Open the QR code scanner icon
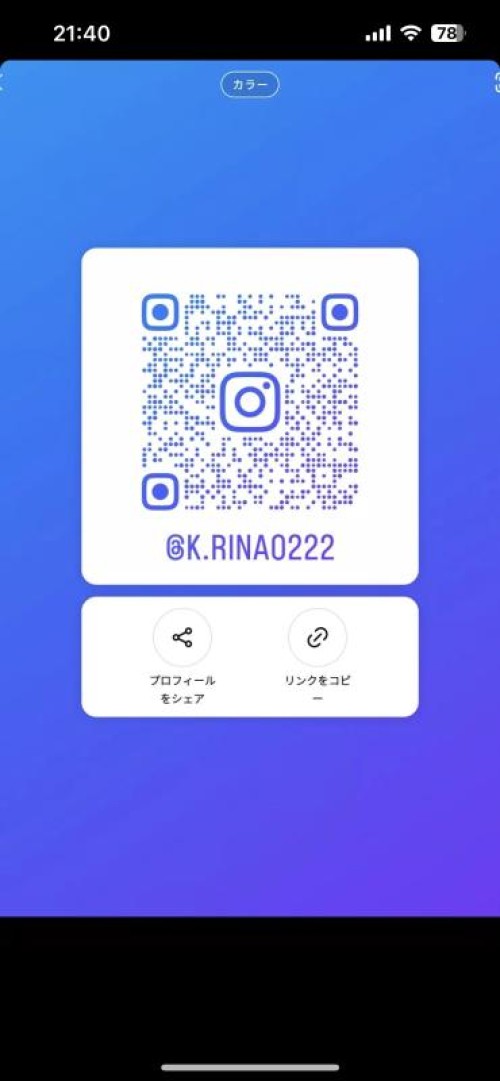Image resolution: width=500 pixels, height=1081 pixels. click(x=496, y=84)
